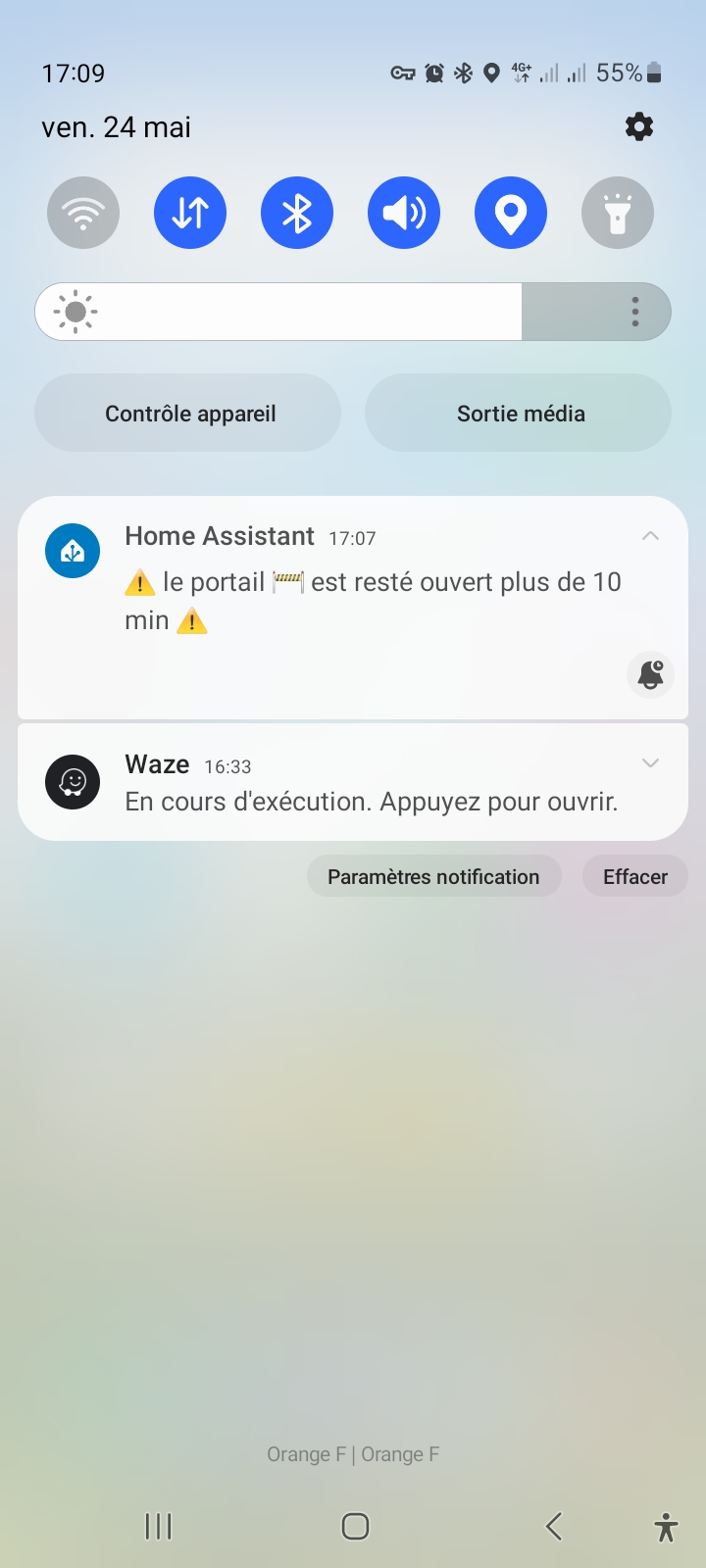This screenshot has height=1568, width=706.
Task: Turn on the flashlight
Action: pyautogui.click(x=618, y=213)
